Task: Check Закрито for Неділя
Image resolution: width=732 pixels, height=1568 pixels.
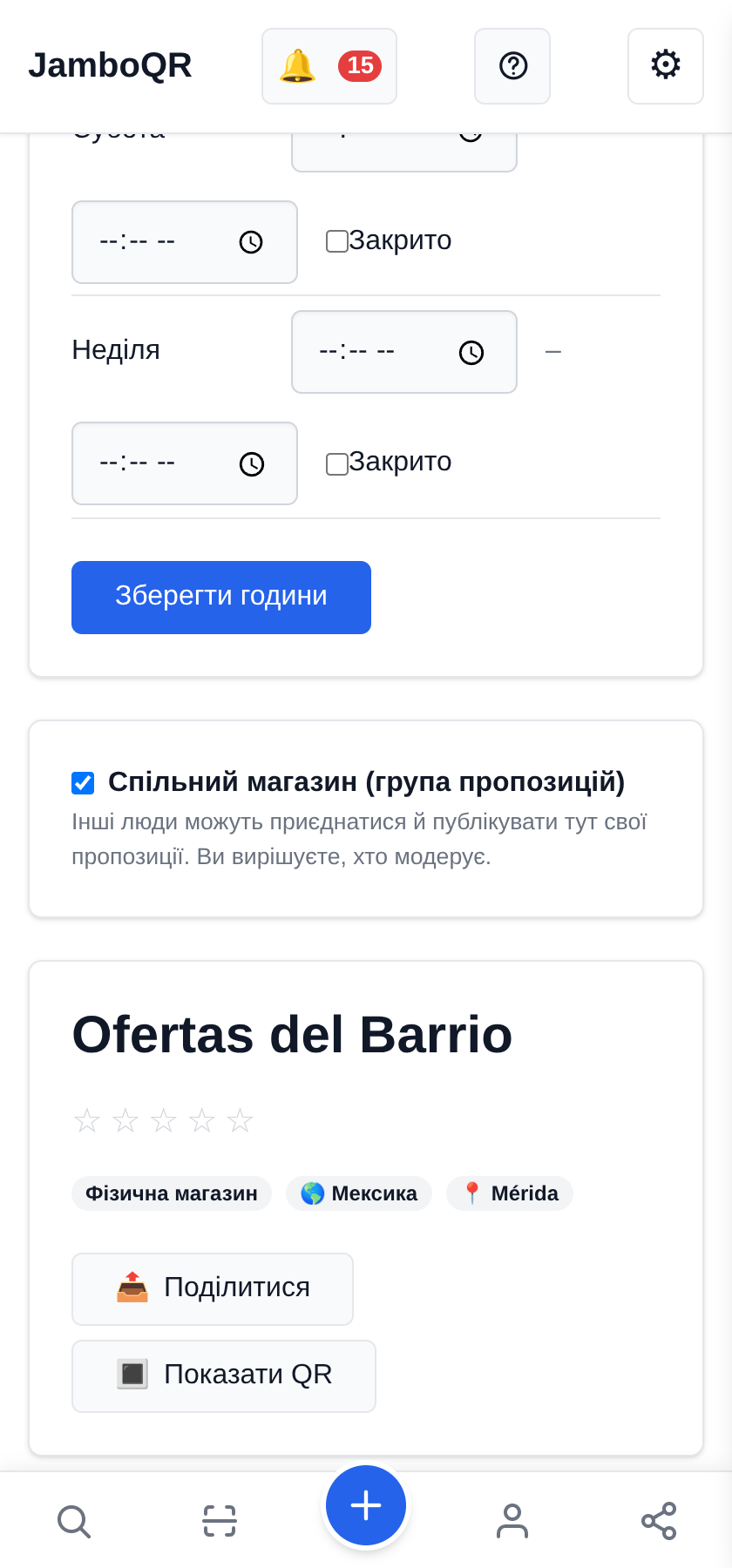Action: click(x=337, y=464)
